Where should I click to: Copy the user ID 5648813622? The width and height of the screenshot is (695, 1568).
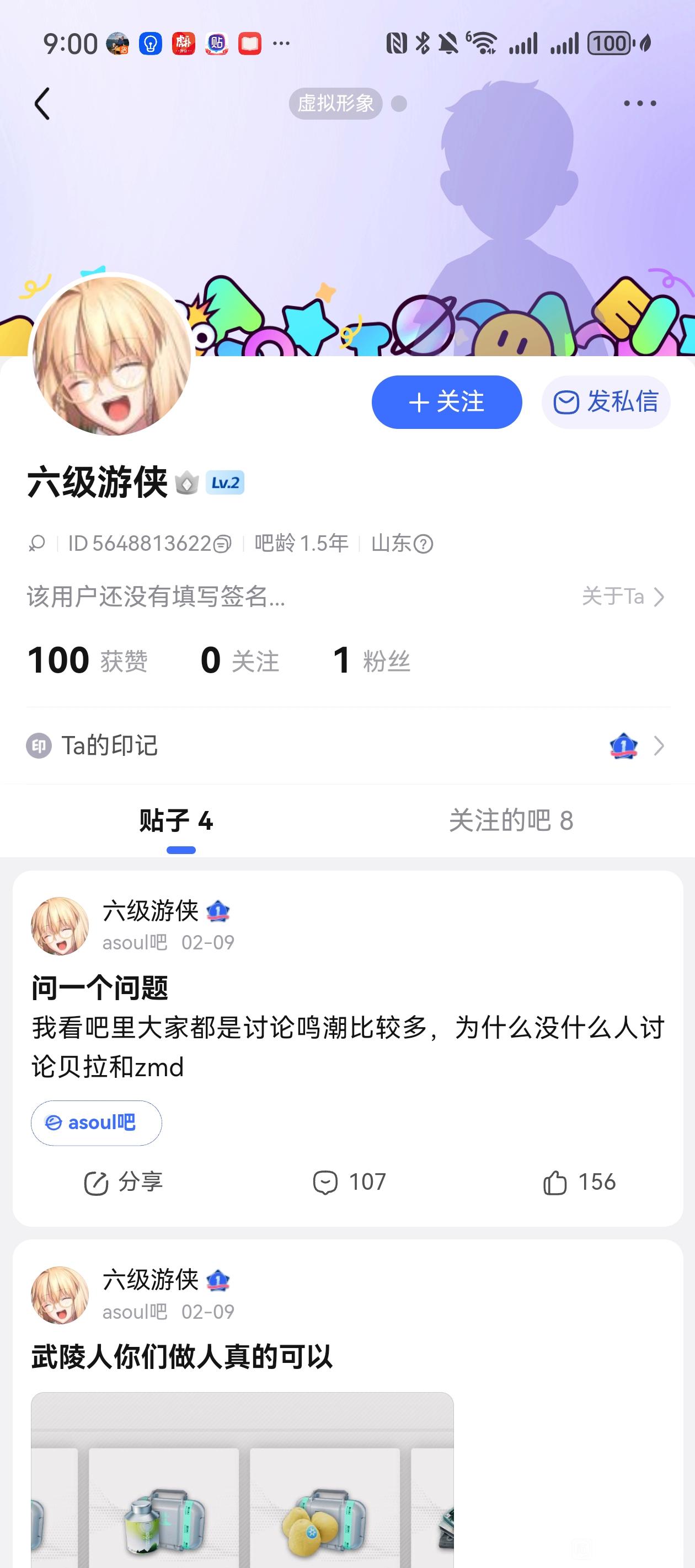point(223,544)
